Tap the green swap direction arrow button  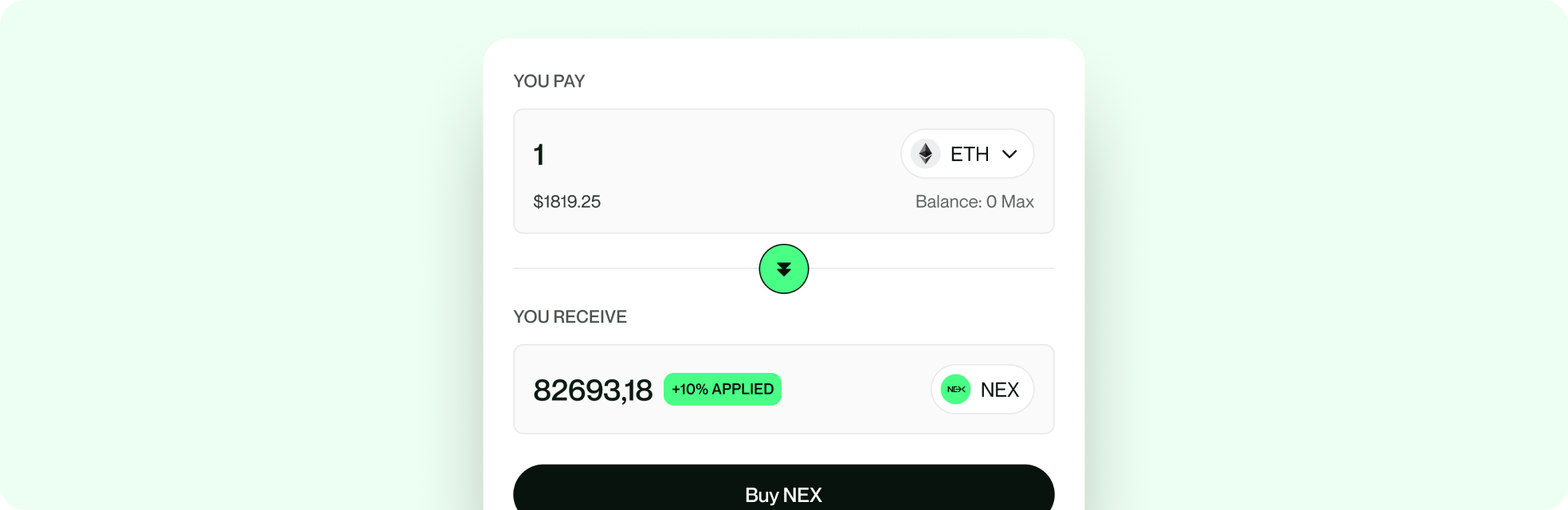(783, 269)
